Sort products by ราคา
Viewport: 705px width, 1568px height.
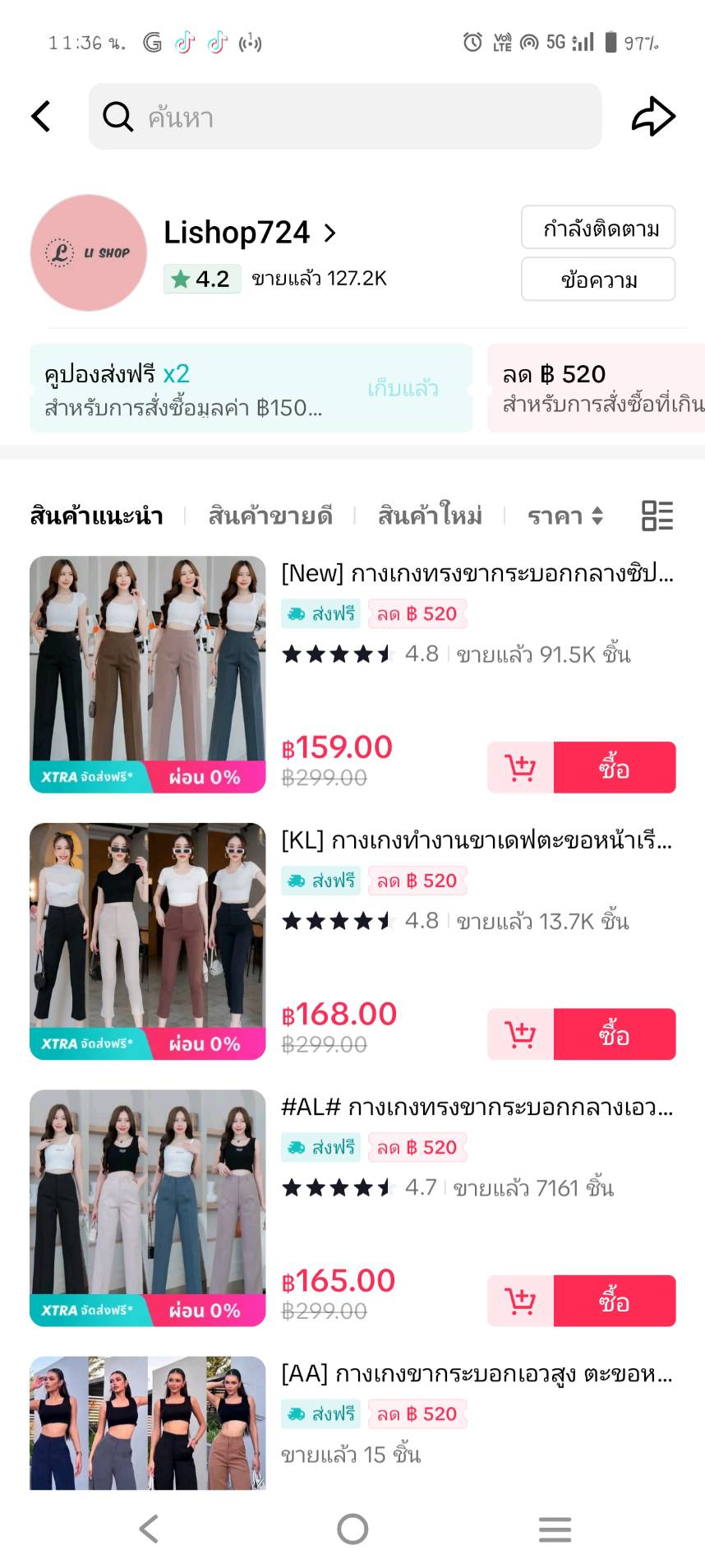click(565, 516)
